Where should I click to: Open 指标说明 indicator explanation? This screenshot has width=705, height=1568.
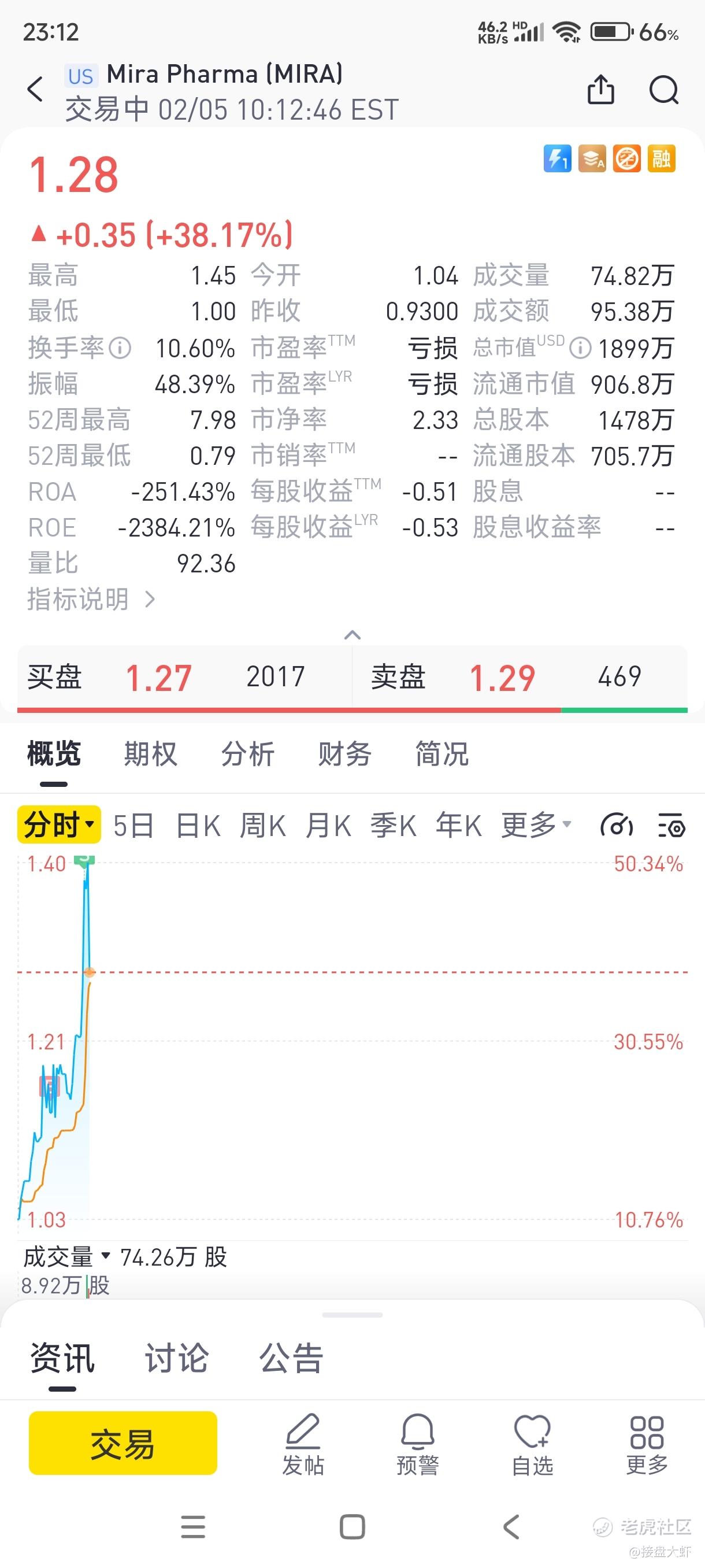[91, 600]
